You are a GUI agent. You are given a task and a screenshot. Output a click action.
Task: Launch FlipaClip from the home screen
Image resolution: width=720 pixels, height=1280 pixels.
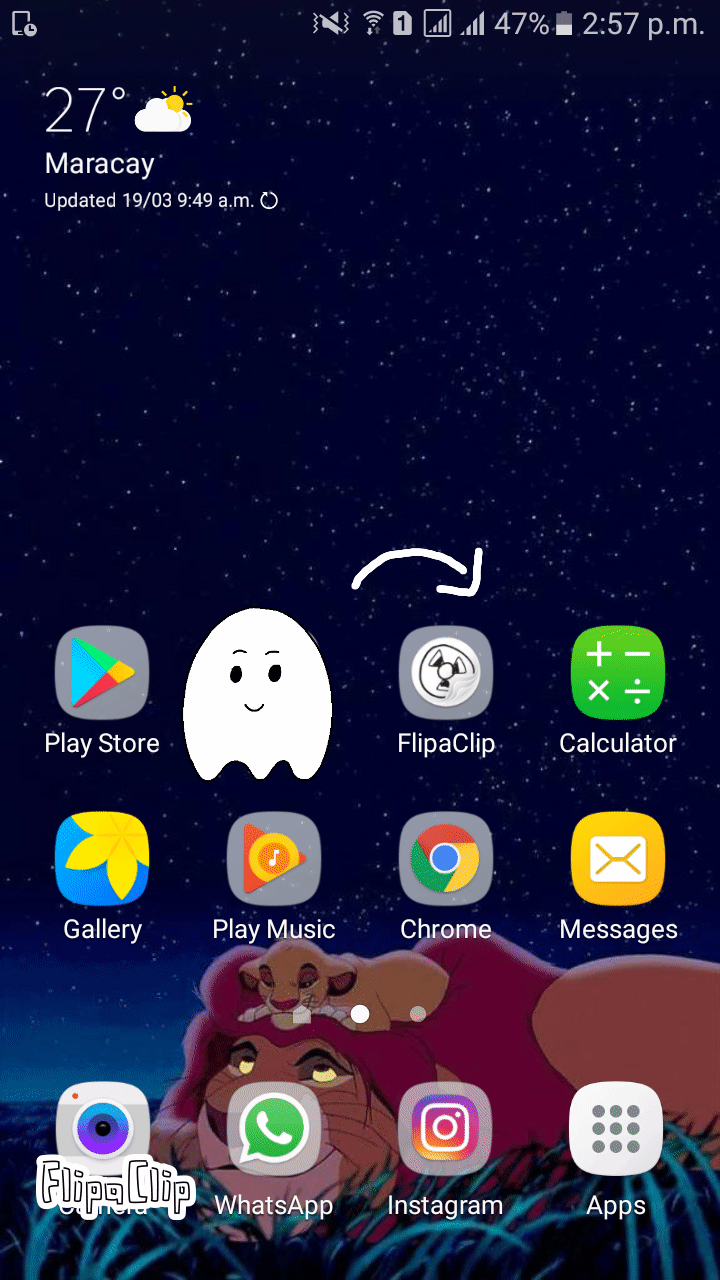pyautogui.click(x=445, y=674)
